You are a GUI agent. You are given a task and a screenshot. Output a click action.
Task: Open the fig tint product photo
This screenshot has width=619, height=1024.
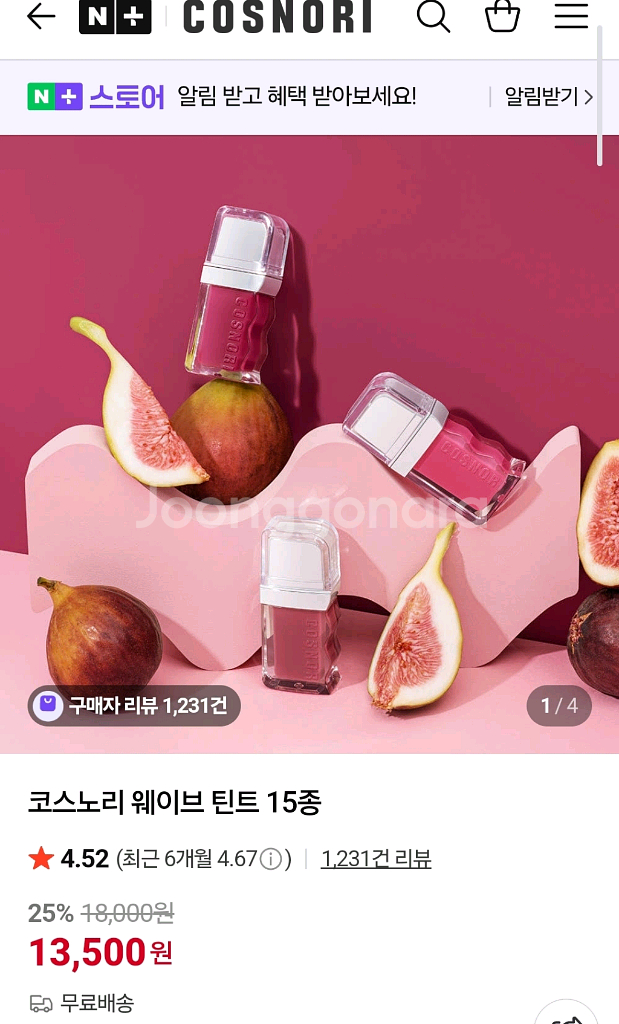(309, 445)
